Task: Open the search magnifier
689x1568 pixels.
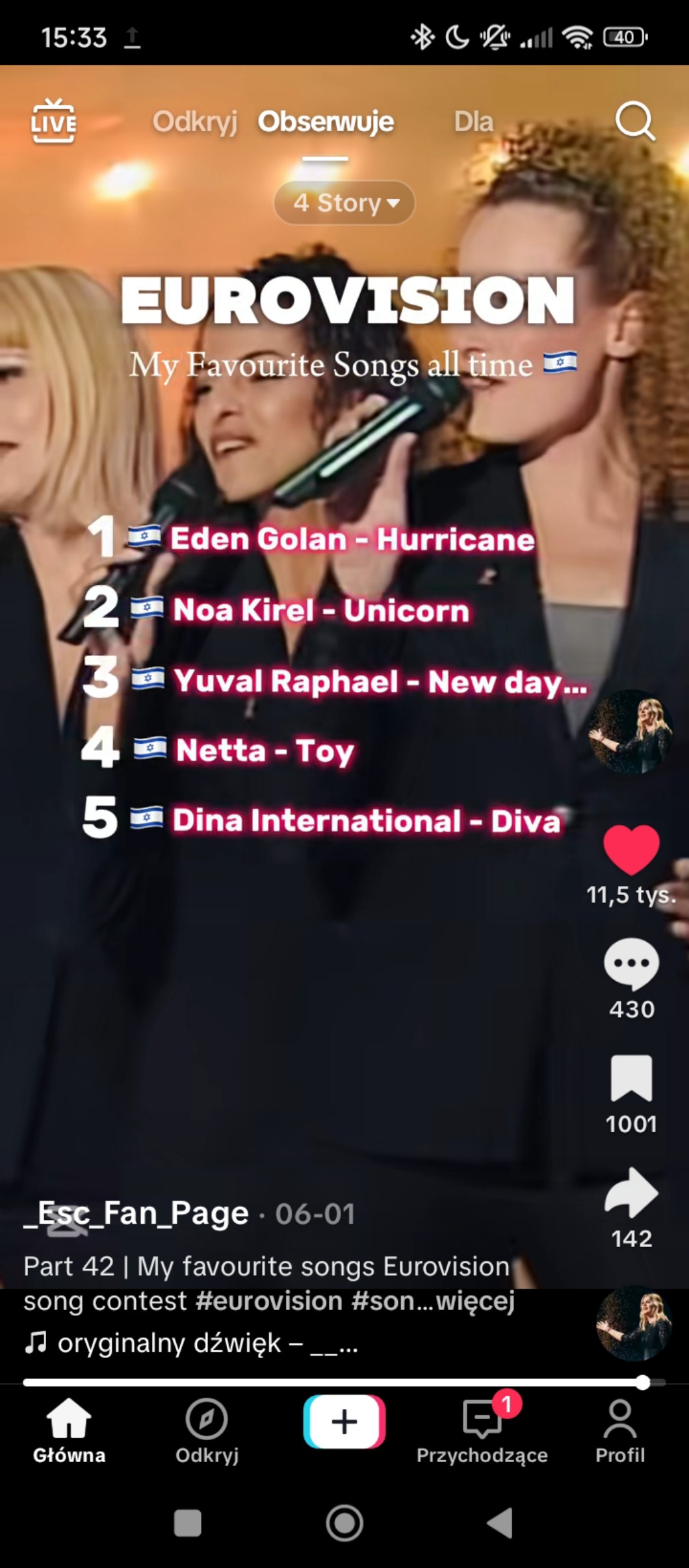Action: (x=634, y=121)
